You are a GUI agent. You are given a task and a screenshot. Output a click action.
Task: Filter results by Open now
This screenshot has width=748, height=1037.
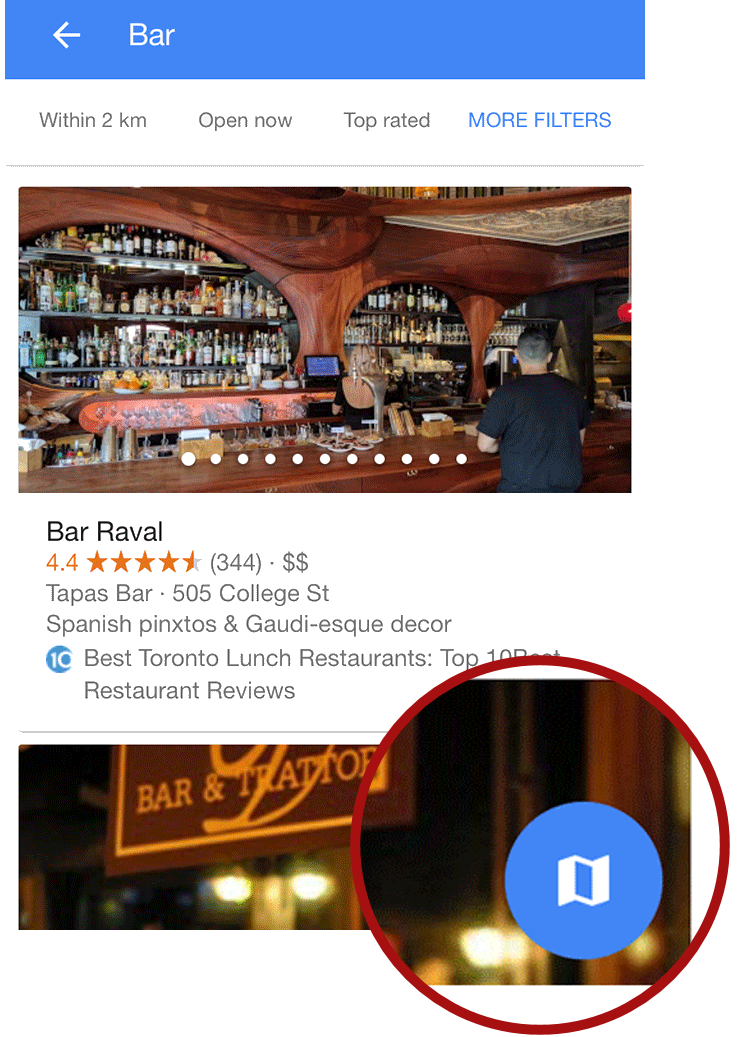click(245, 121)
